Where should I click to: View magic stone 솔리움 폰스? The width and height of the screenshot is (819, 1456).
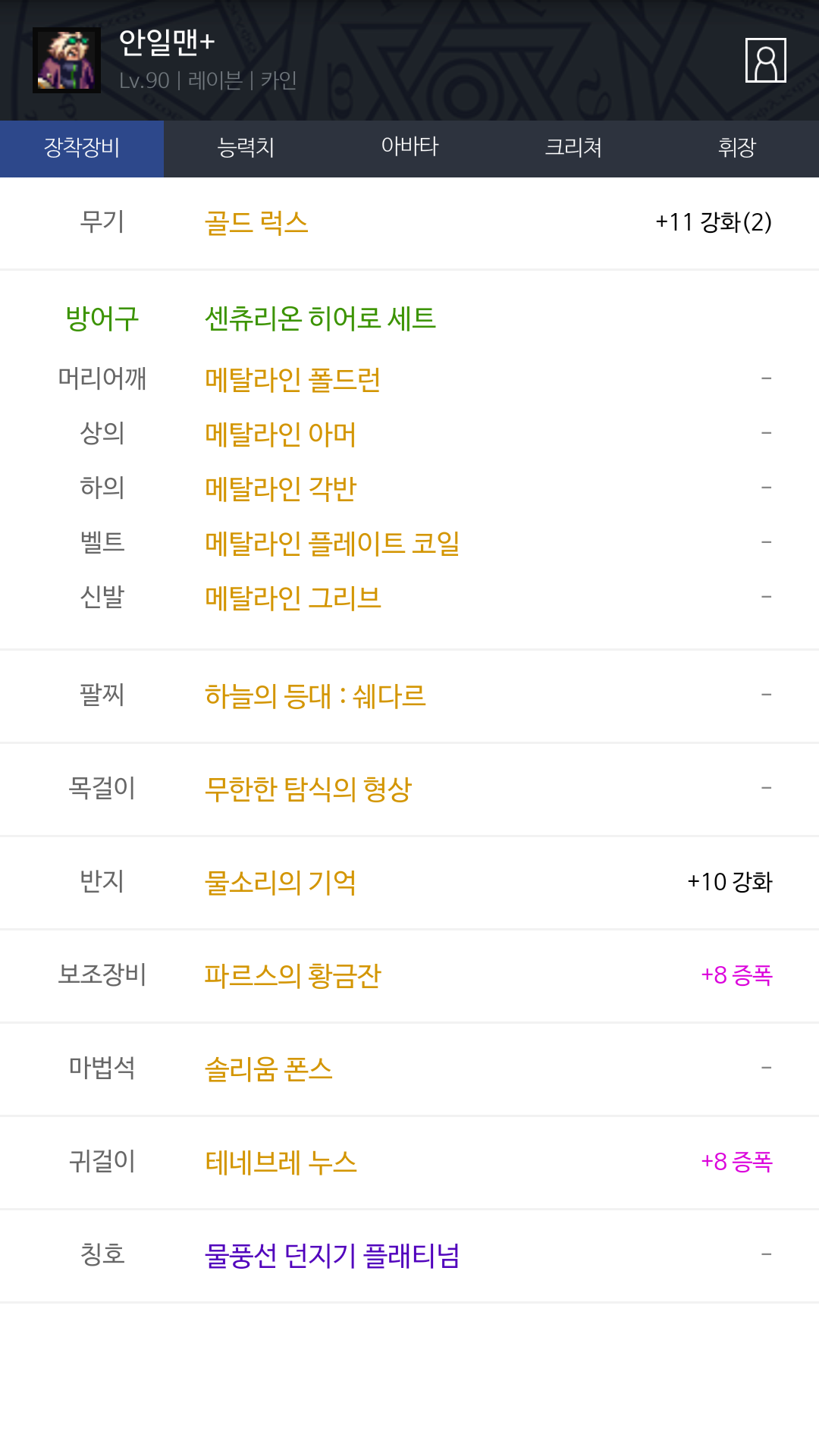click(268, 1069)
